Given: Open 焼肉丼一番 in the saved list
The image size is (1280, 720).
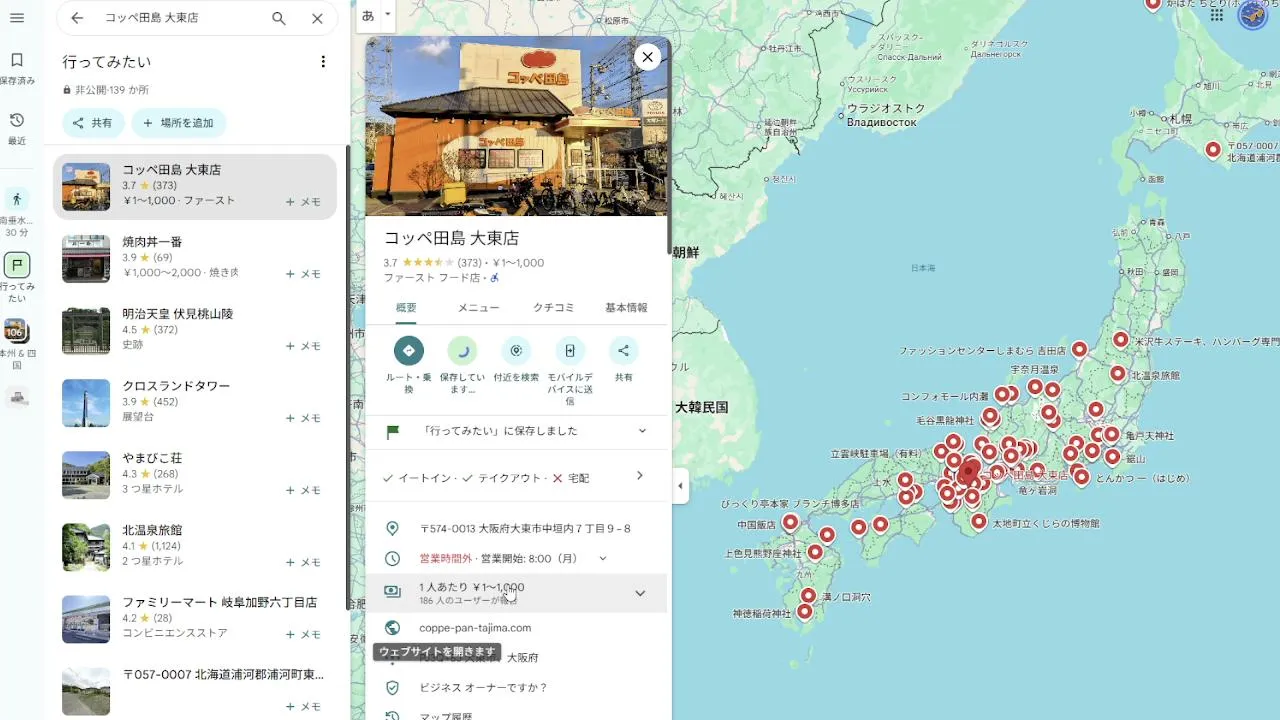Looking at the screenshot, I should click(195, 258).
